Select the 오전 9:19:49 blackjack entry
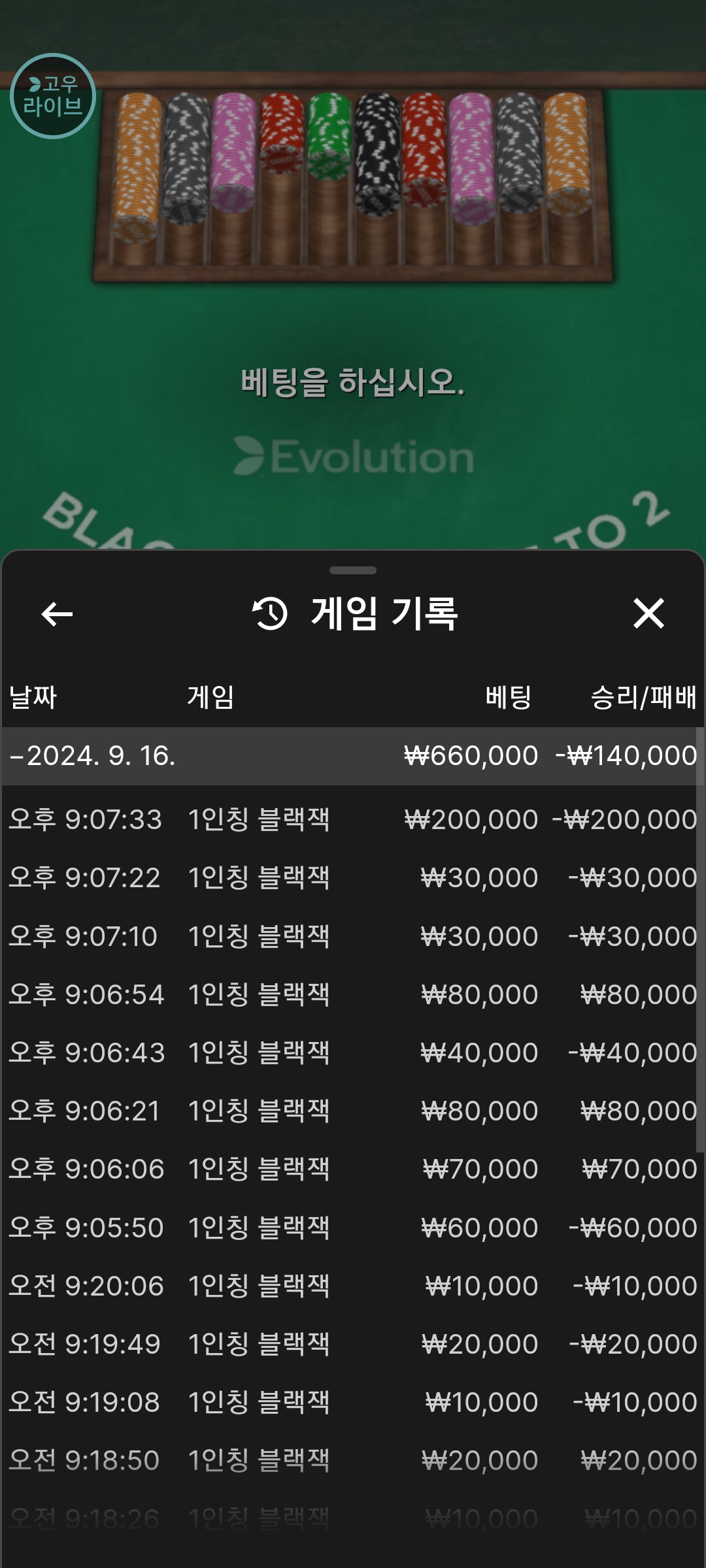This screenshot has width=706, height=1568. (349, 1344)
